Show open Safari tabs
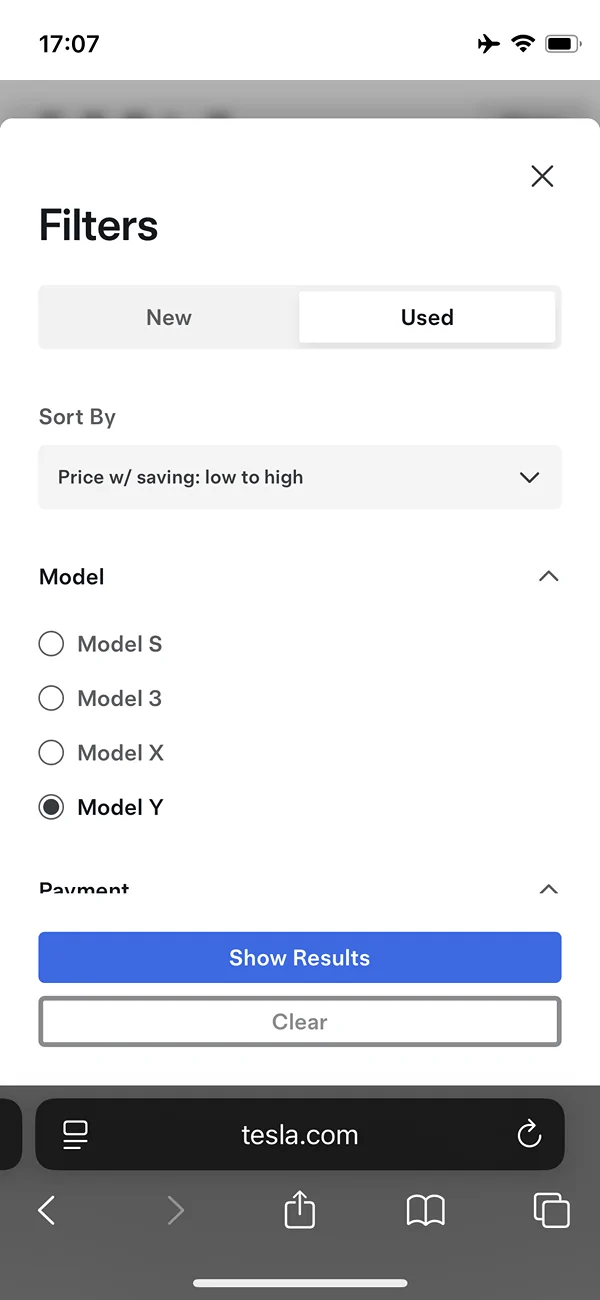The height and width of the screenshot is (1300, 600). point(552,1211)
